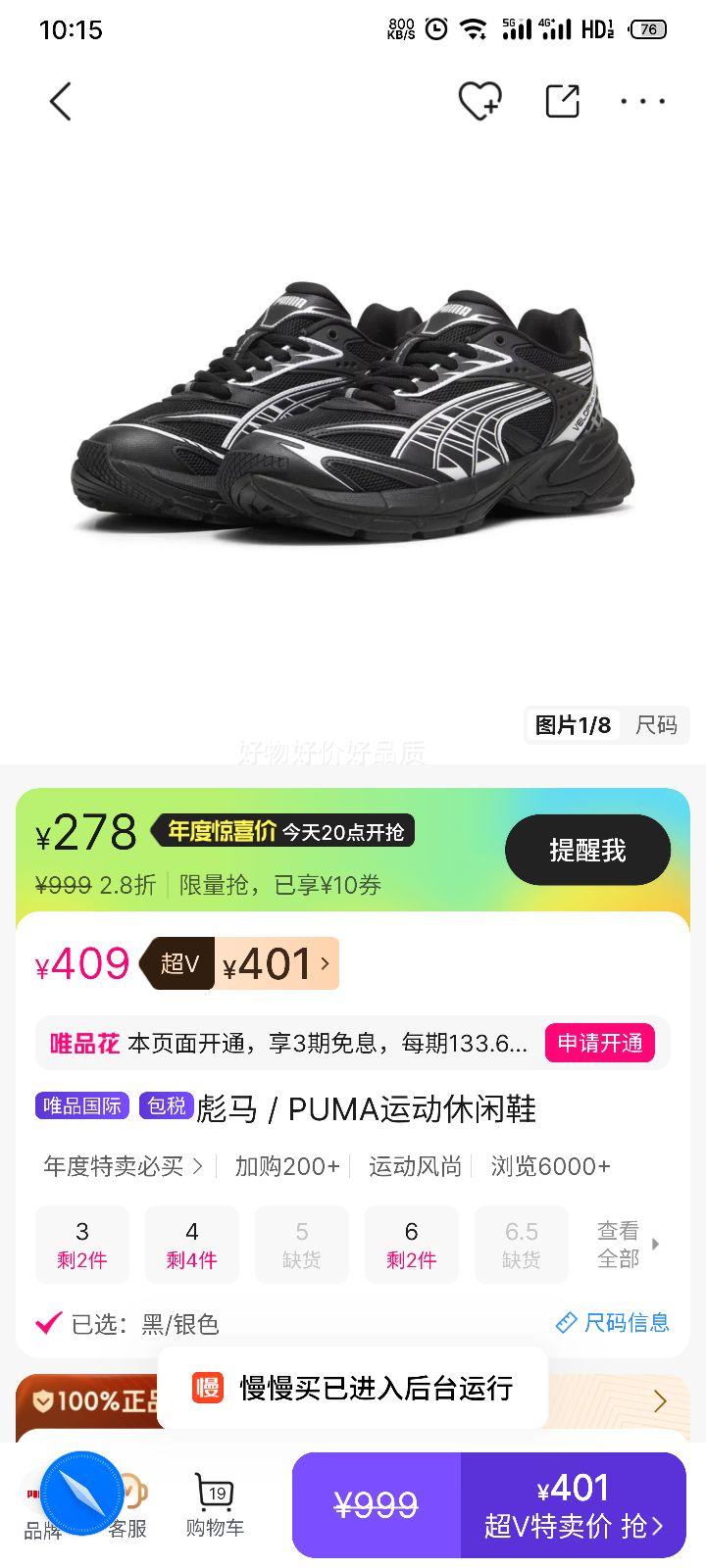Select shoe size 6
This screenshot has width=706, height=1568.
[x=412, y=1244]
